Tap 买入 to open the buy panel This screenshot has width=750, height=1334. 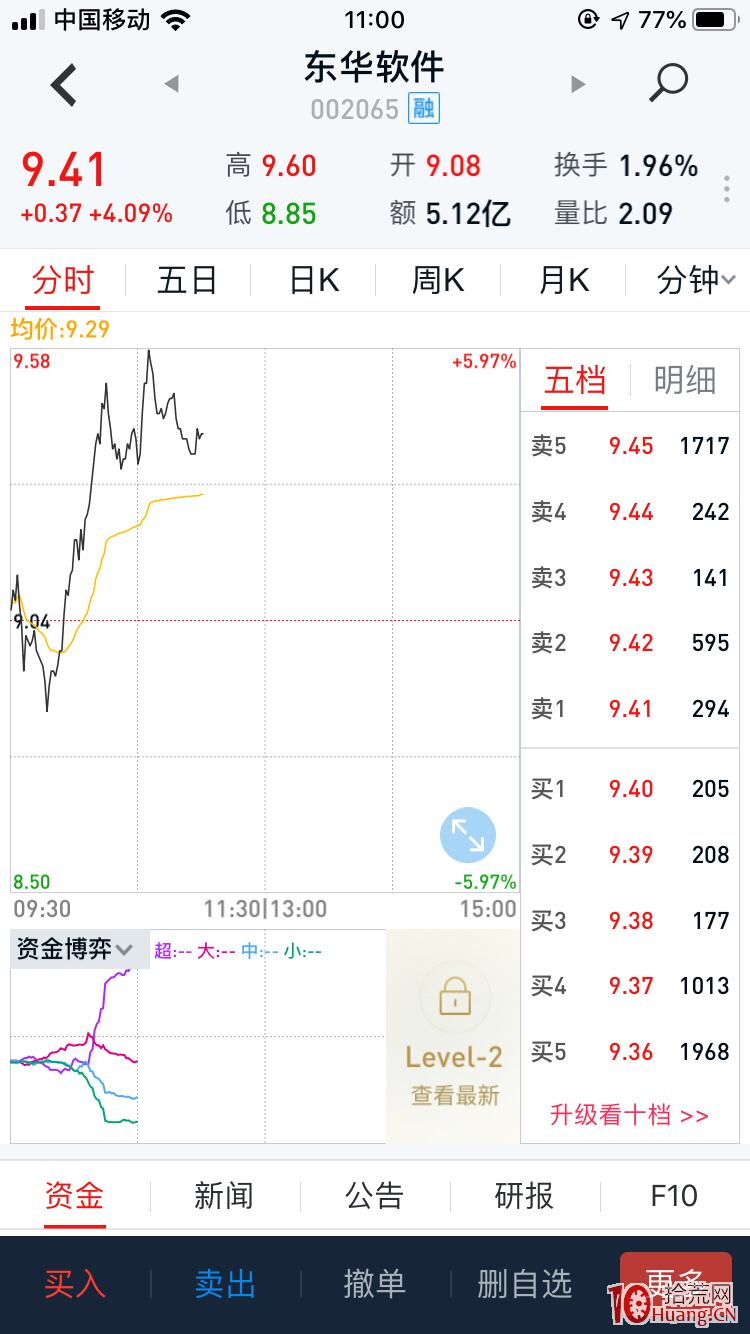click(x=74, y=1287)
